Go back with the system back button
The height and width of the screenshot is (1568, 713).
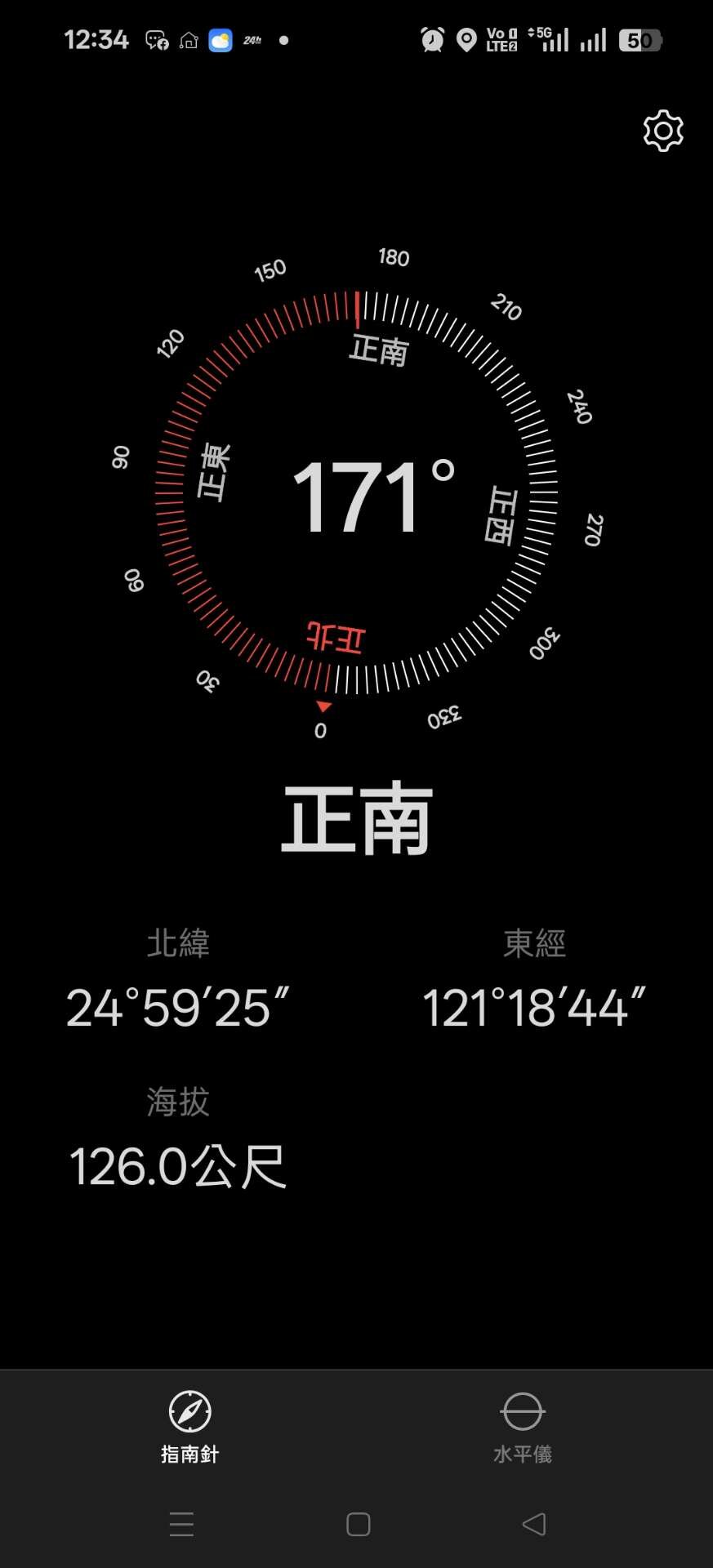pos(533,1524)
